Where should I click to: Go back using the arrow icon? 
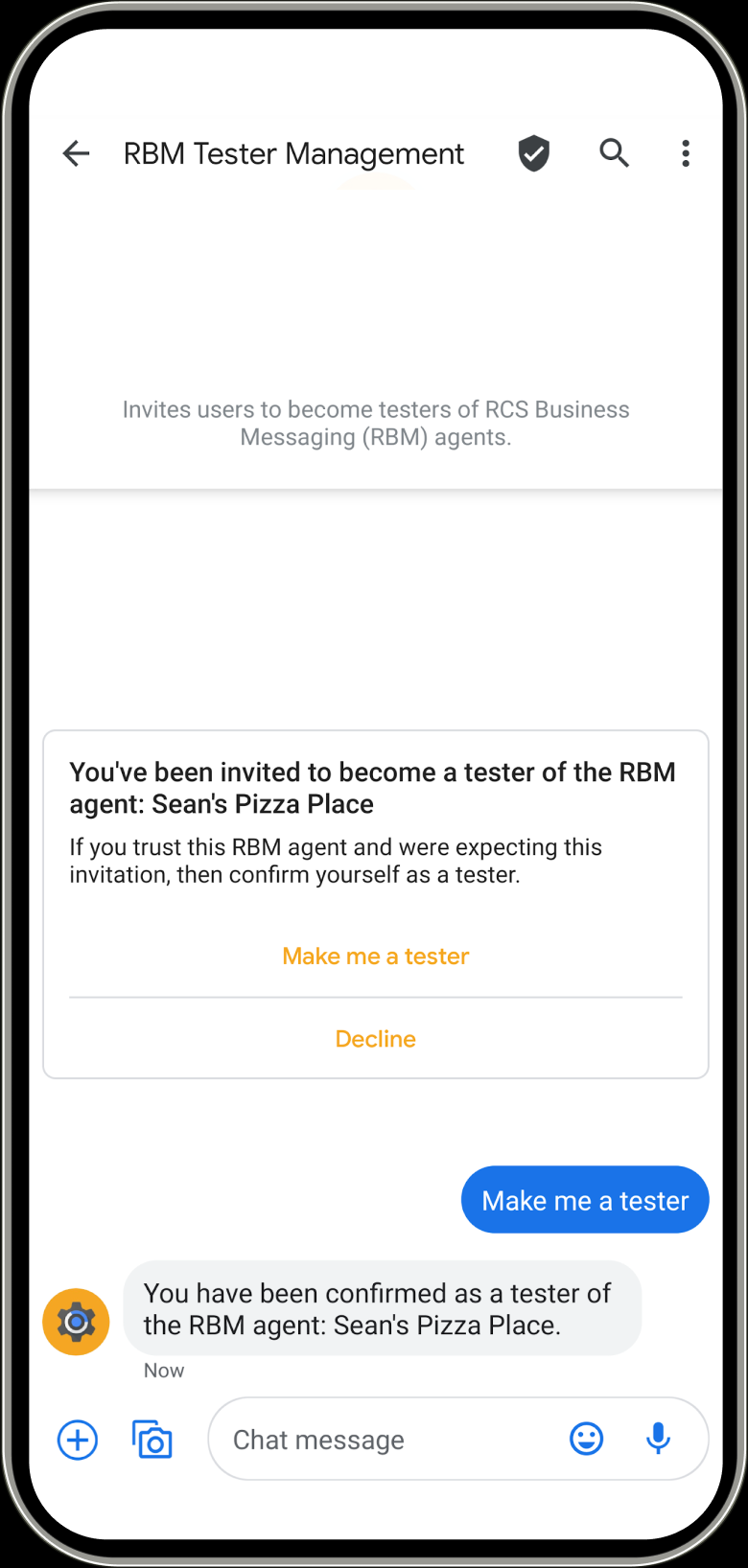76,153
